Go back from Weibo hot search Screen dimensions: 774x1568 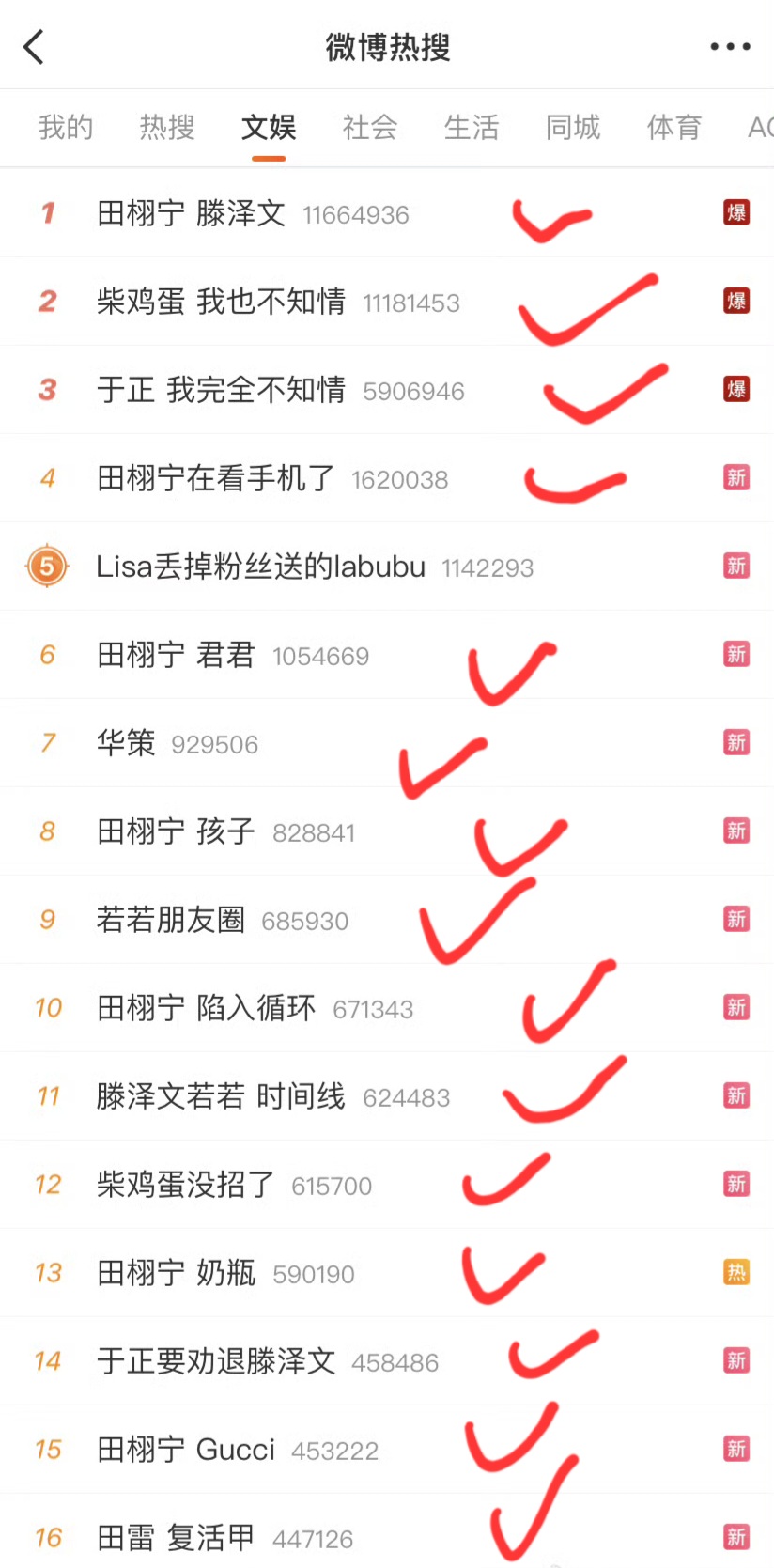[34, 46]
